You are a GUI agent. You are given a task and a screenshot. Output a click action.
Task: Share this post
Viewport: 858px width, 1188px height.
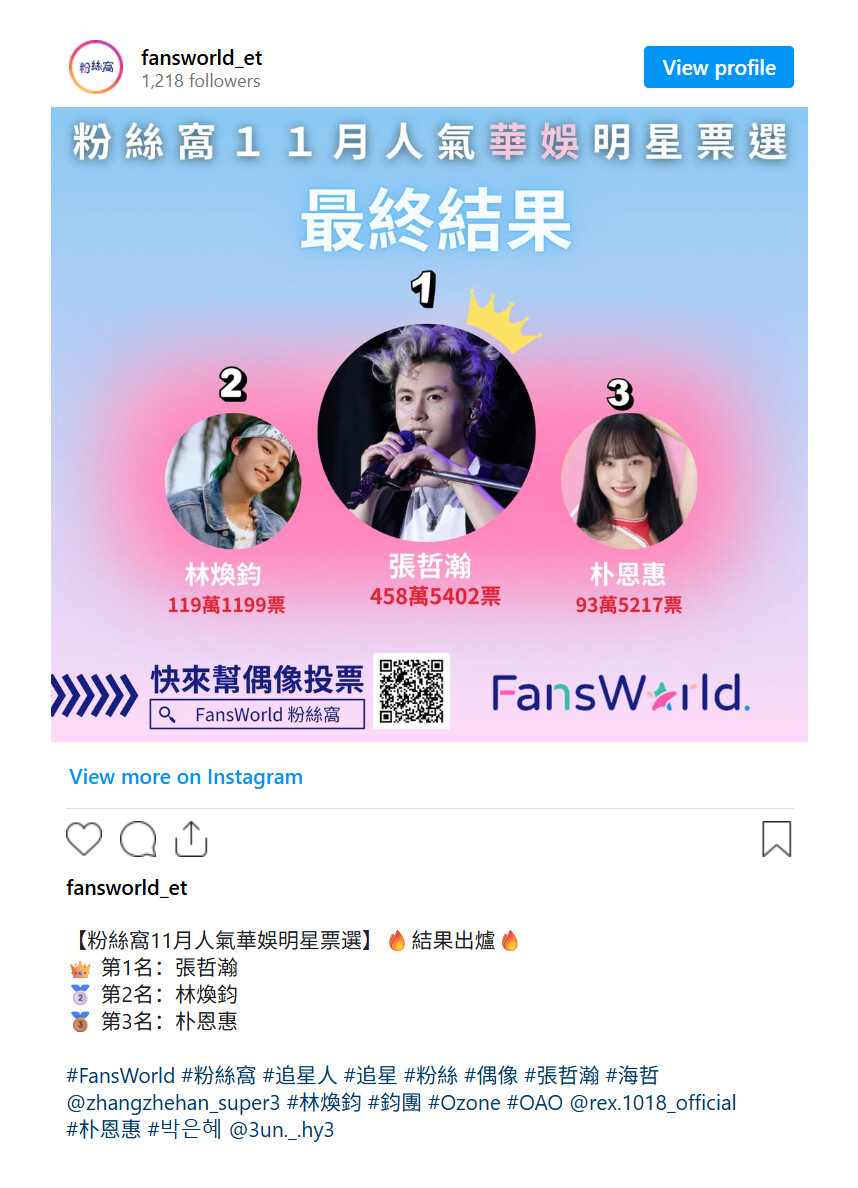(191, 839)
